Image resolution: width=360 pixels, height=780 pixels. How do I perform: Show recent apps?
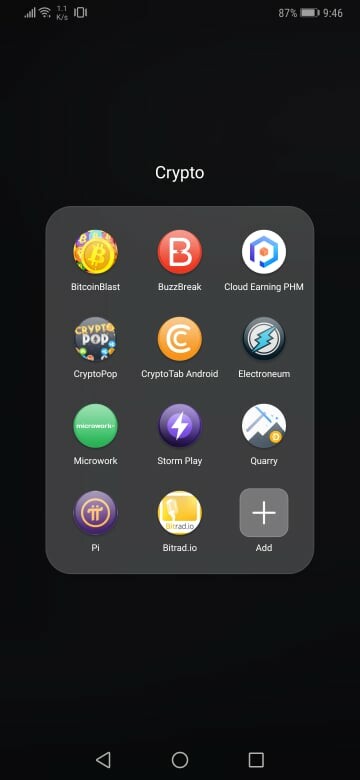[256, 760]
